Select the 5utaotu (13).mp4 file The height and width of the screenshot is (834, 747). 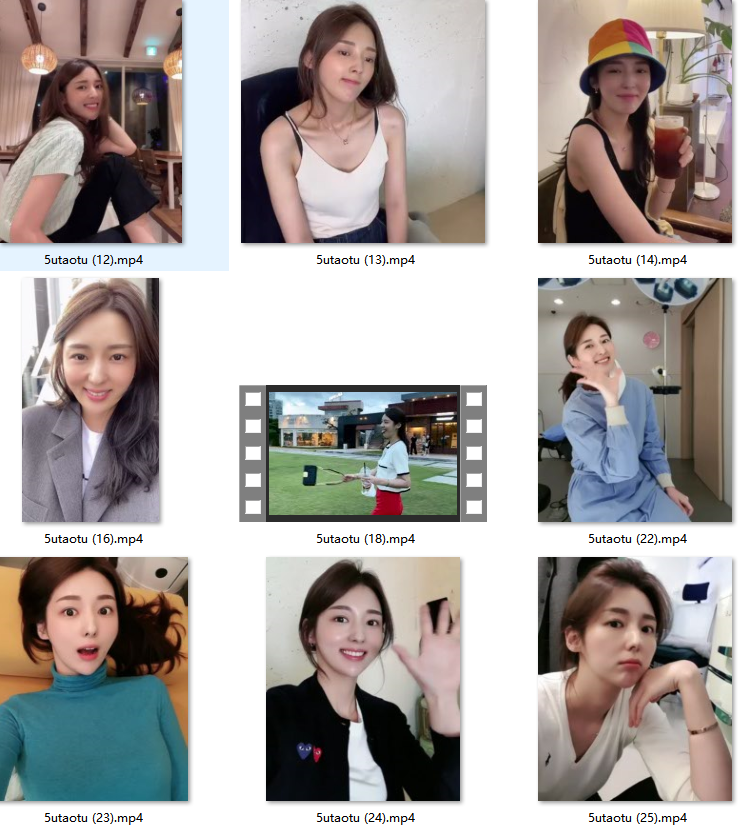click(x=363, y=120)
